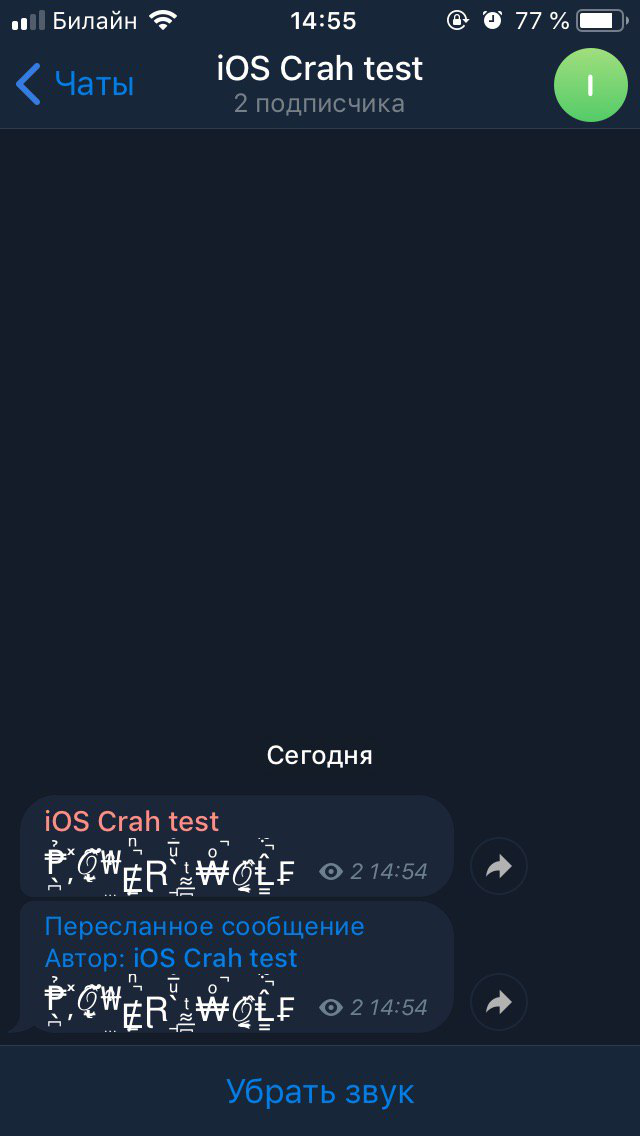Open the channel avatar profile

[590, 85]
